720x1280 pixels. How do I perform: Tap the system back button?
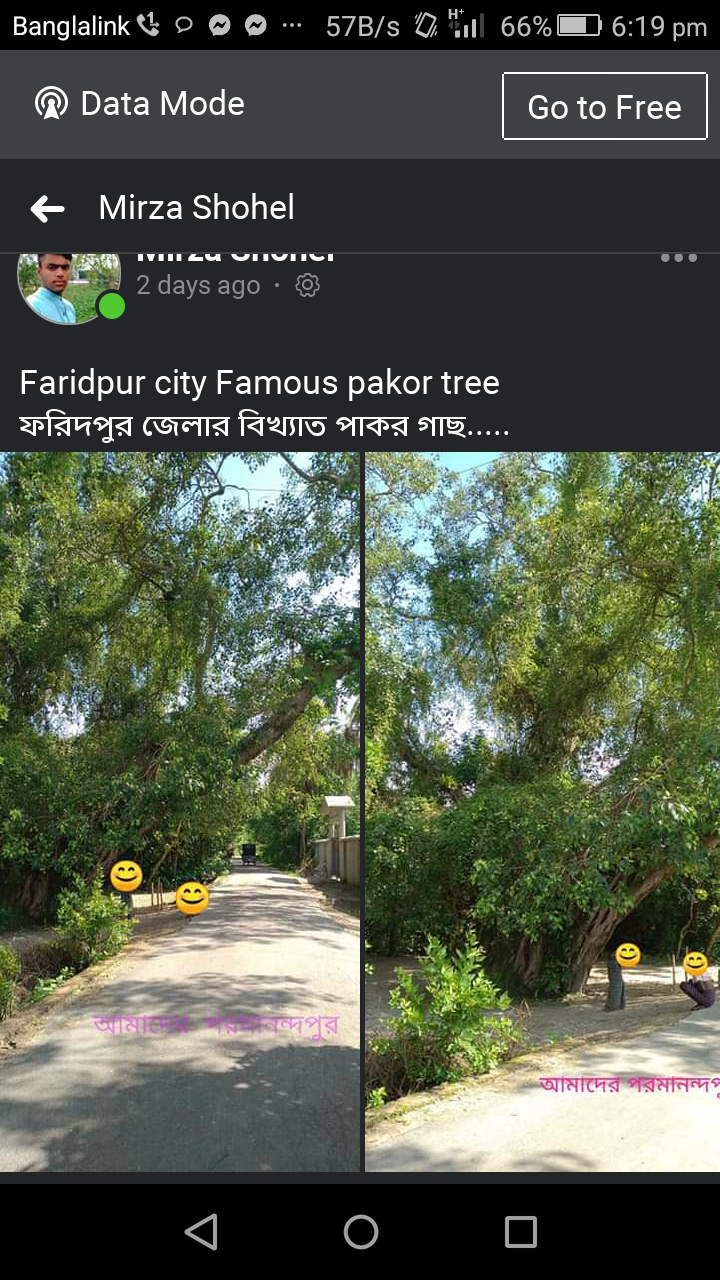[201, 1232]
